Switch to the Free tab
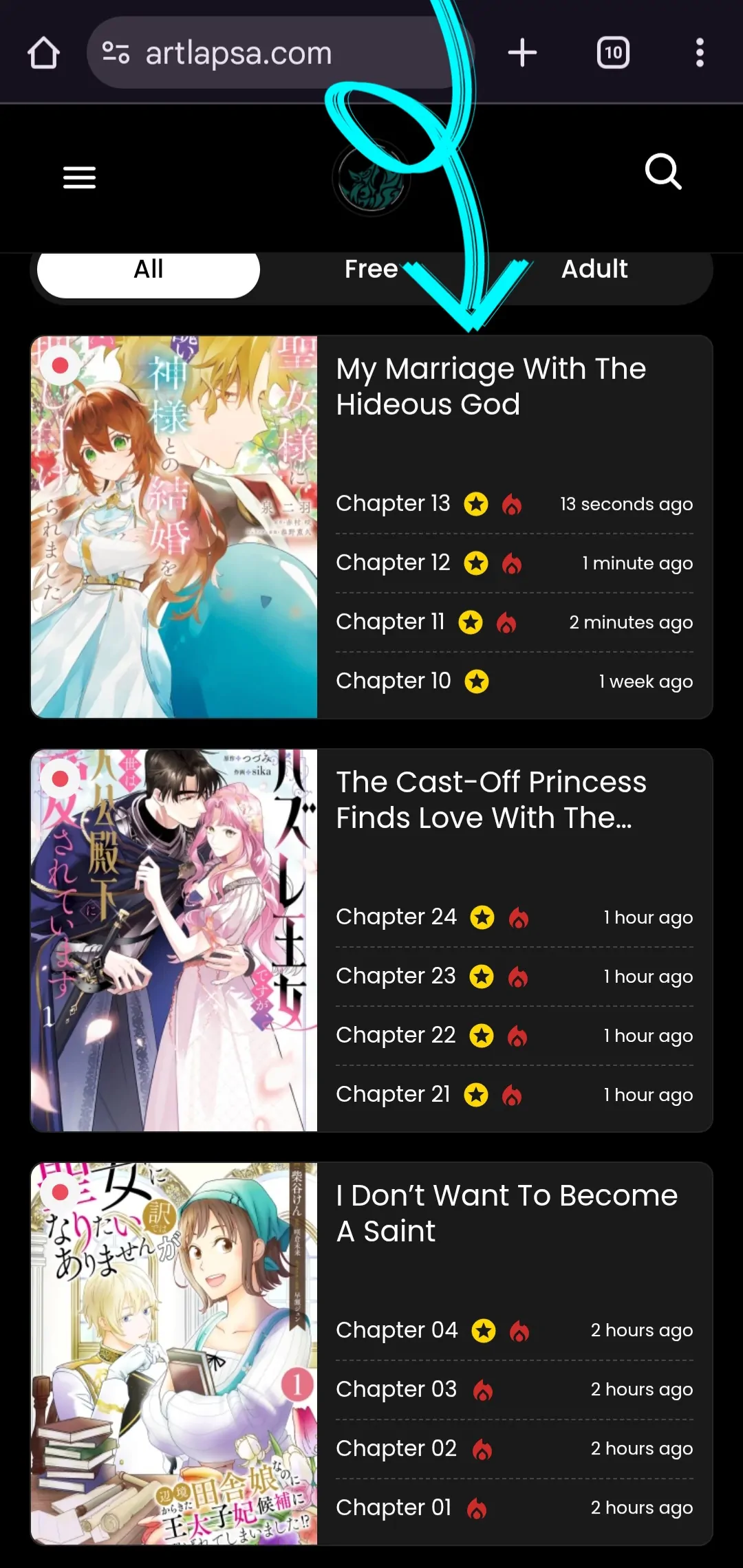 [371, 270]
